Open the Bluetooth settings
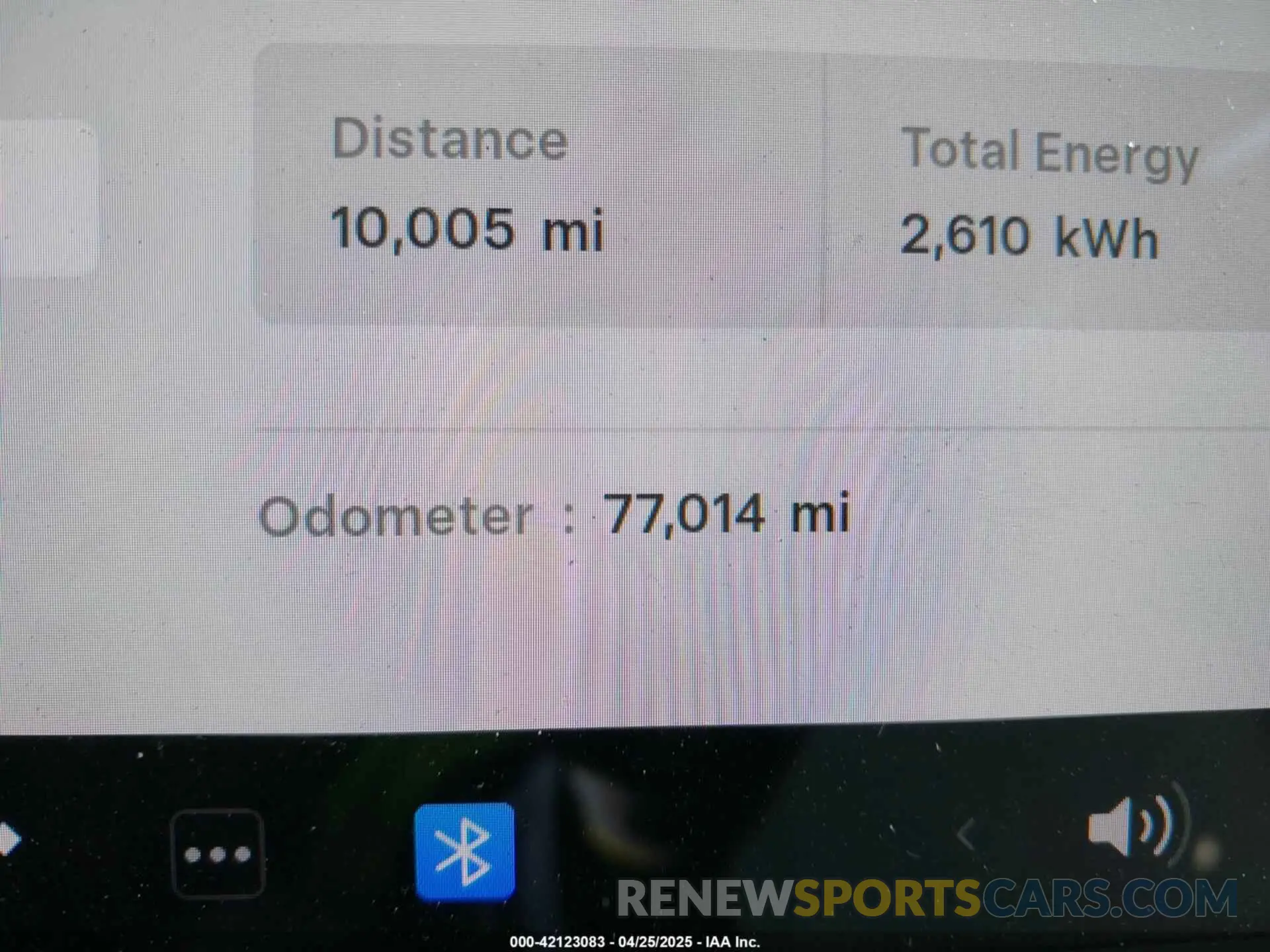 click(x=464, y=852)
